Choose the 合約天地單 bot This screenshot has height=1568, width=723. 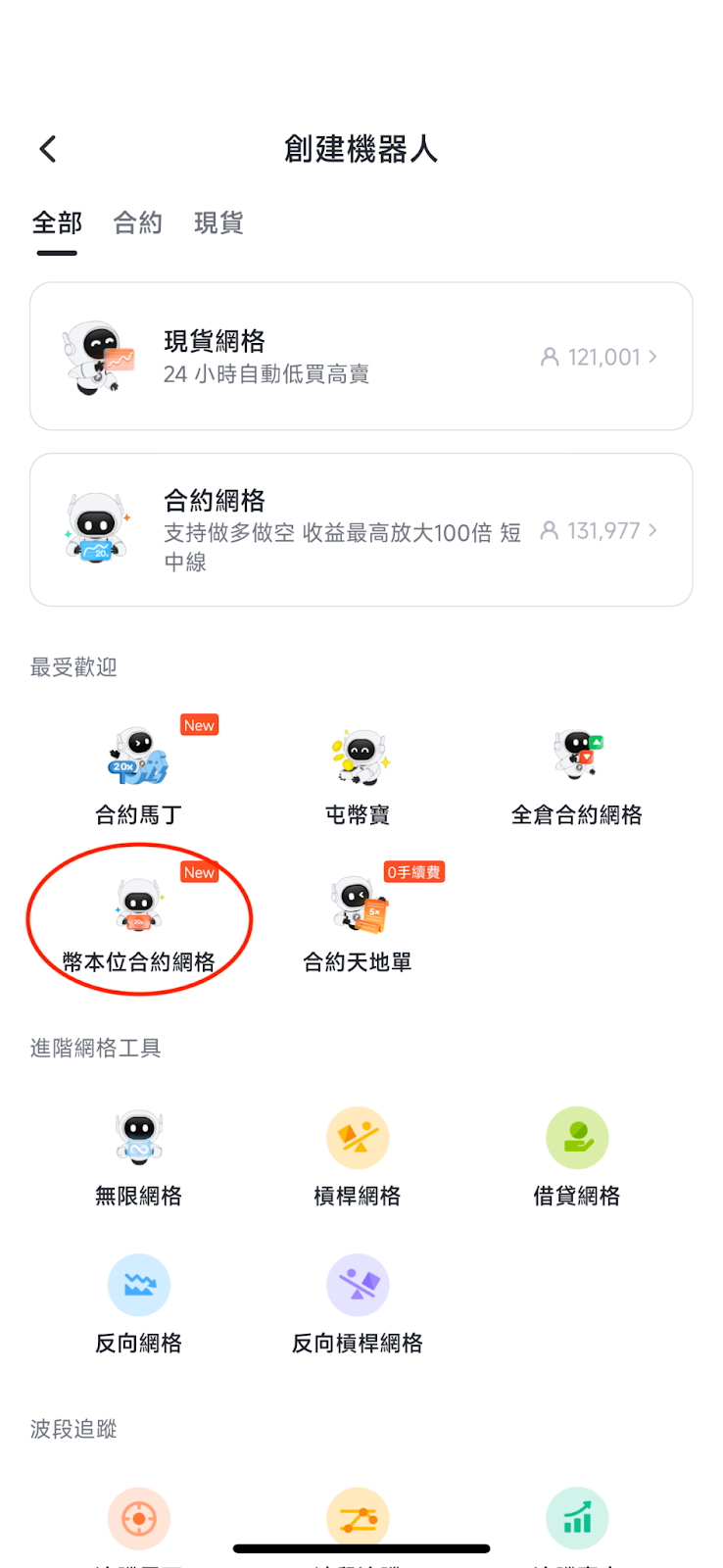pos(358,921)
